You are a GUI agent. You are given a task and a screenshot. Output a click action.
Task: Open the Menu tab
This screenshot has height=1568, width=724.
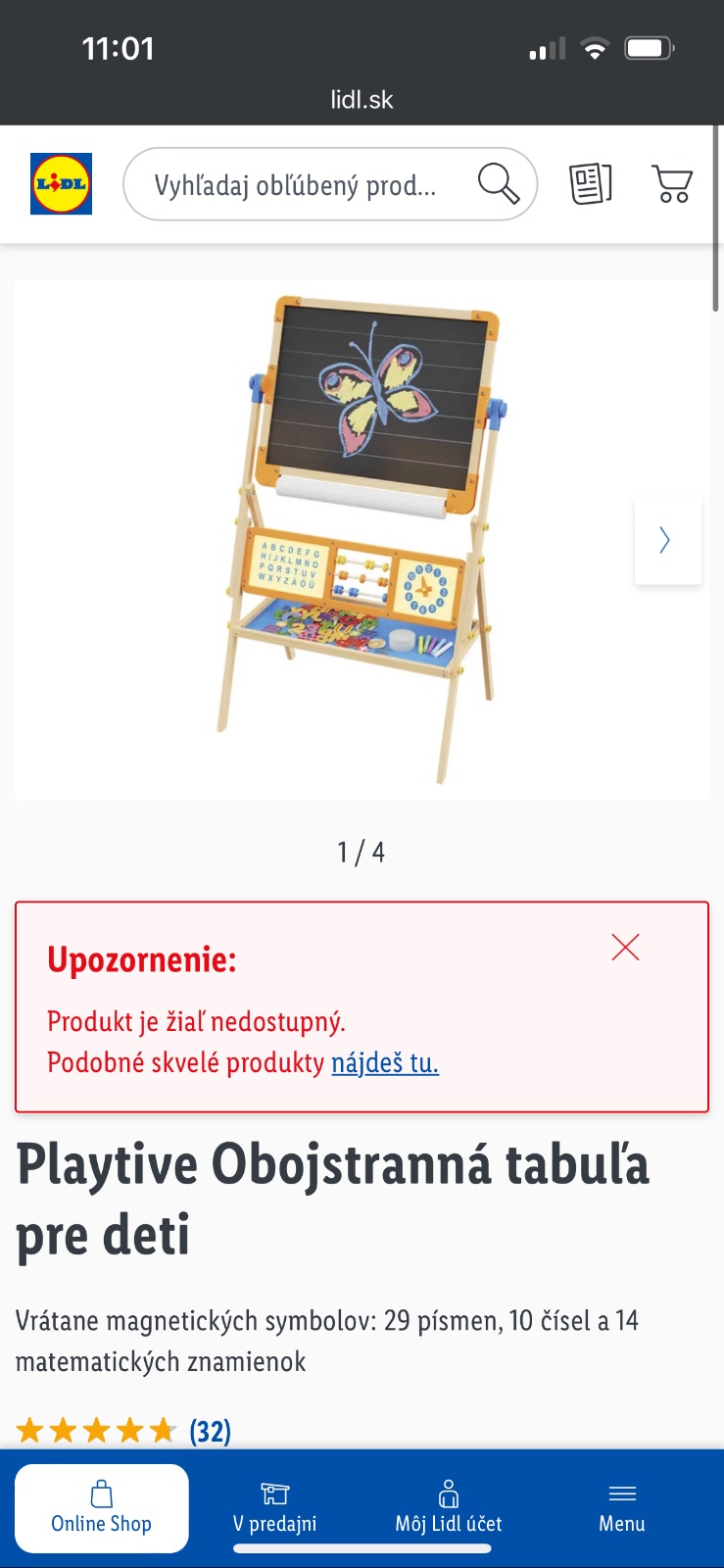(622, 1508)
